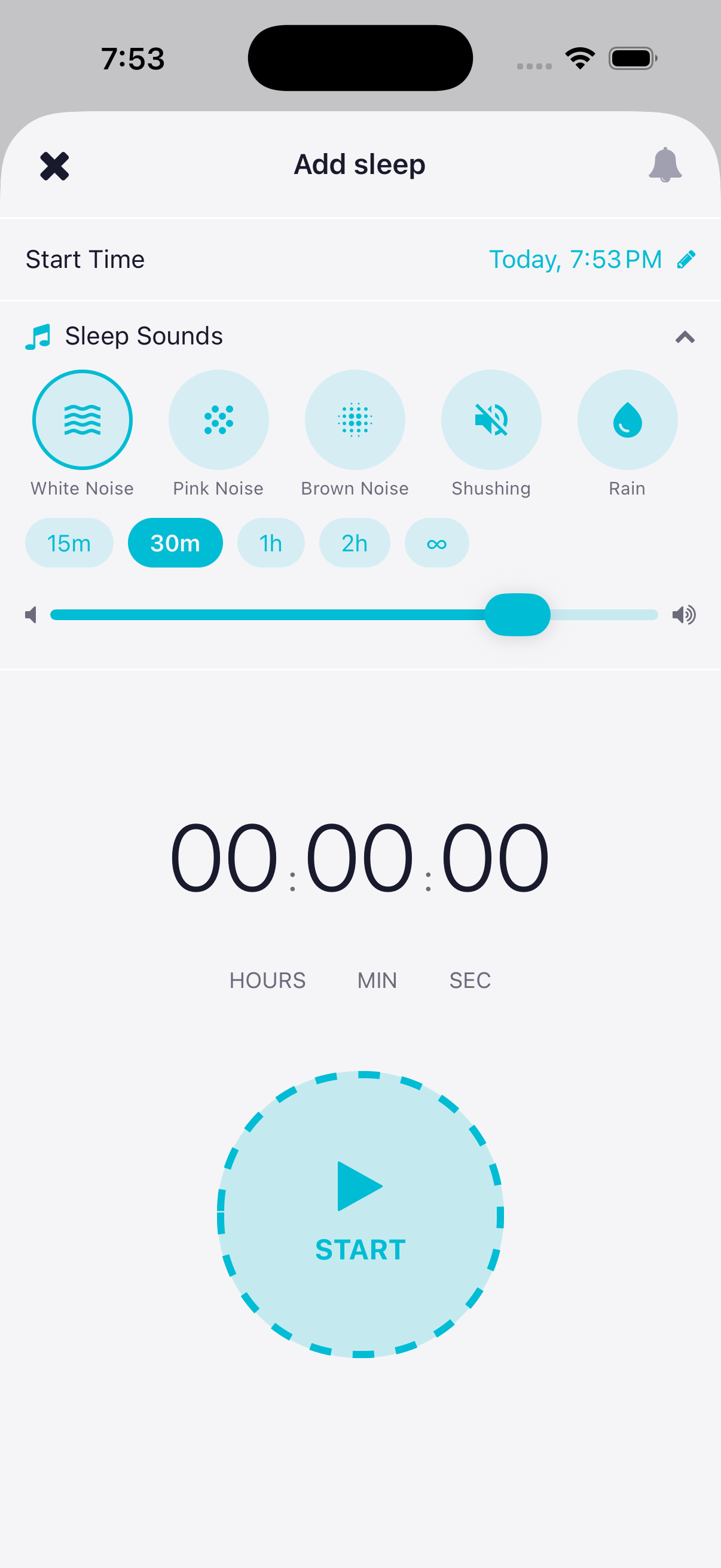Select the White Noise sound icon
Screen dimensions: 721x1568
click(x=82, y=420)
